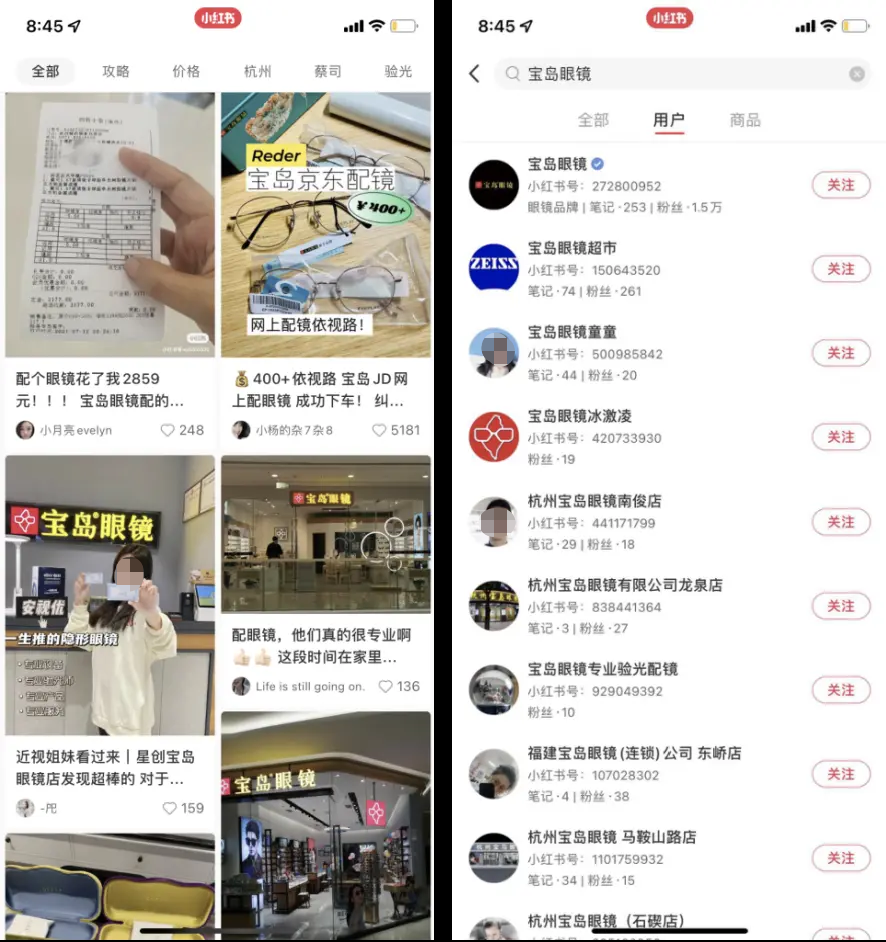Go back from the 宝岛眼镜 search

pyautogui.click(x=474, y=73)
